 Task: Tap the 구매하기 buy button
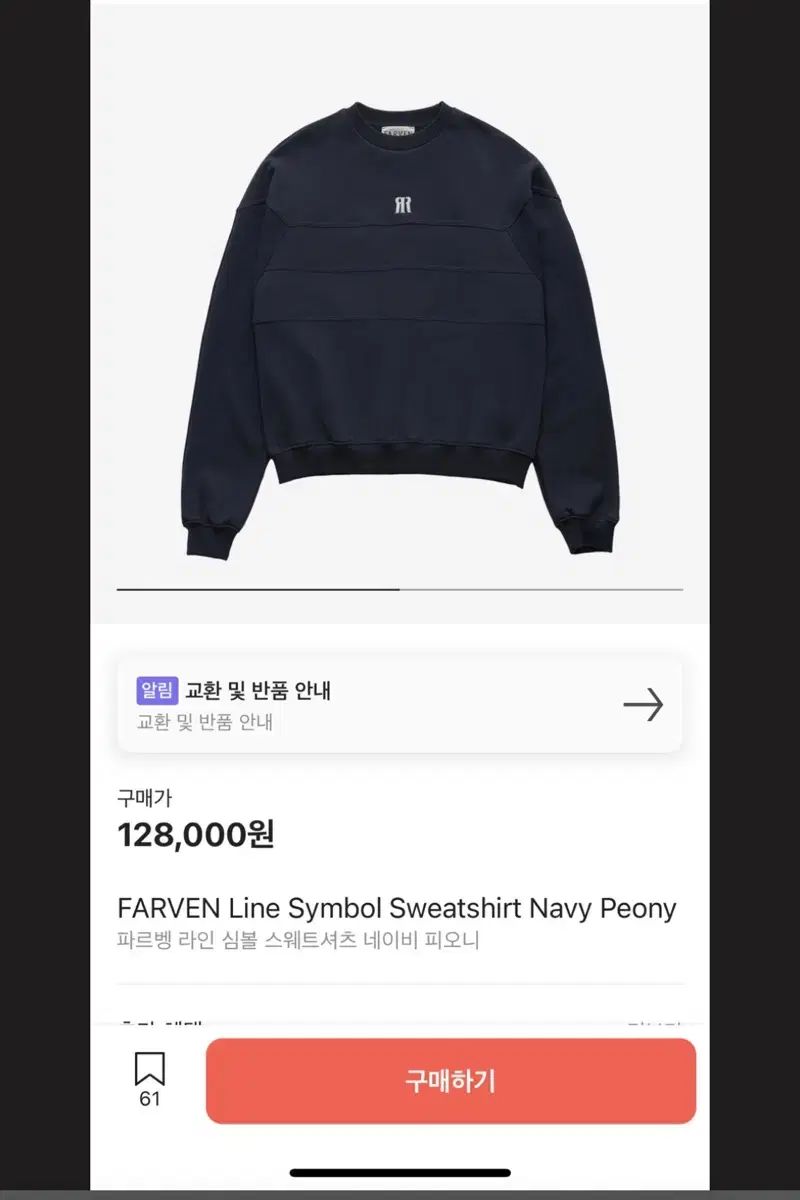coord(450,1081)
